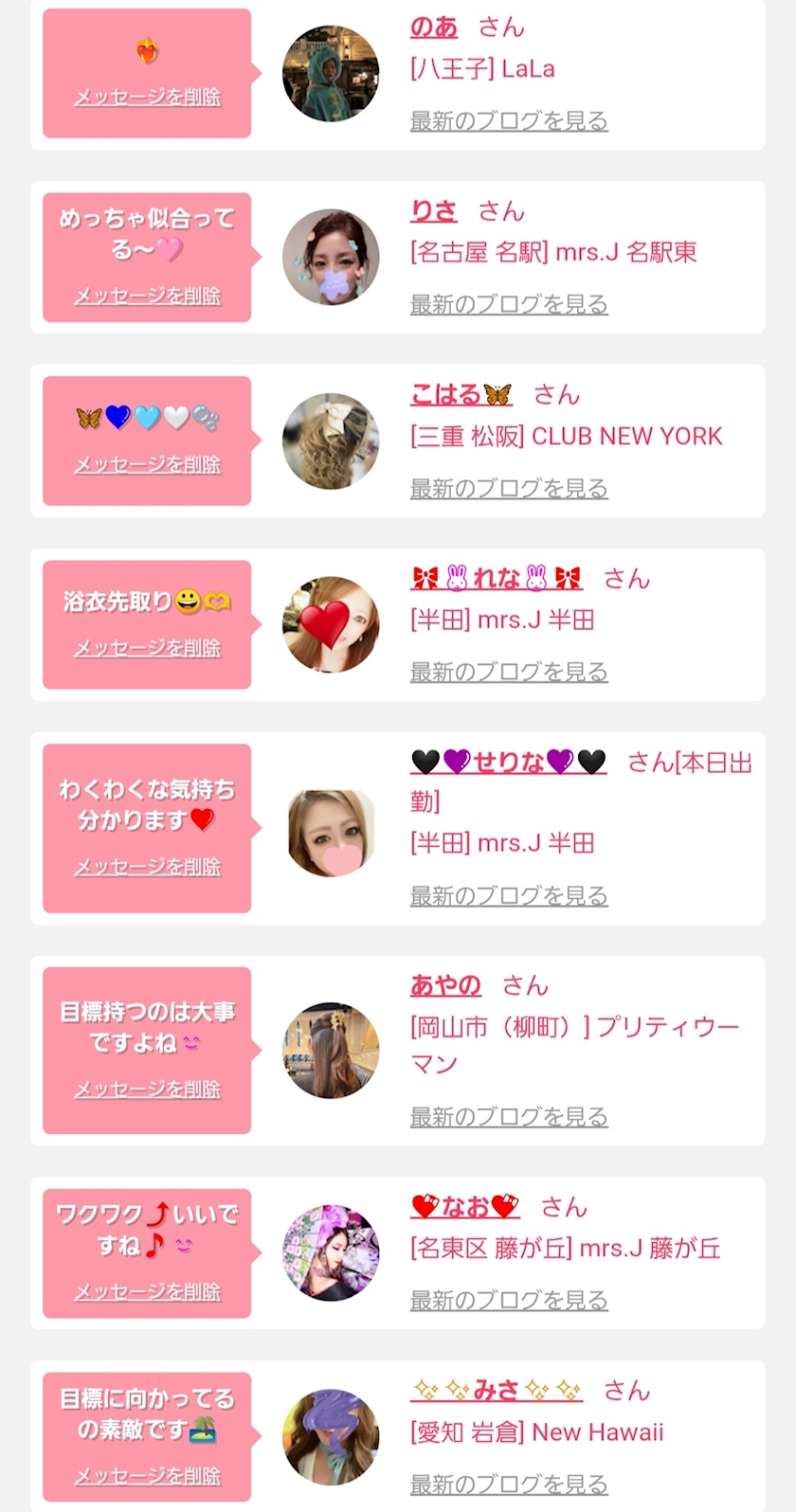Viewport: 796px width, 1512px height.
Task: Delete the 目標に向かってるの素敵です message
Action: (147, 1477)
